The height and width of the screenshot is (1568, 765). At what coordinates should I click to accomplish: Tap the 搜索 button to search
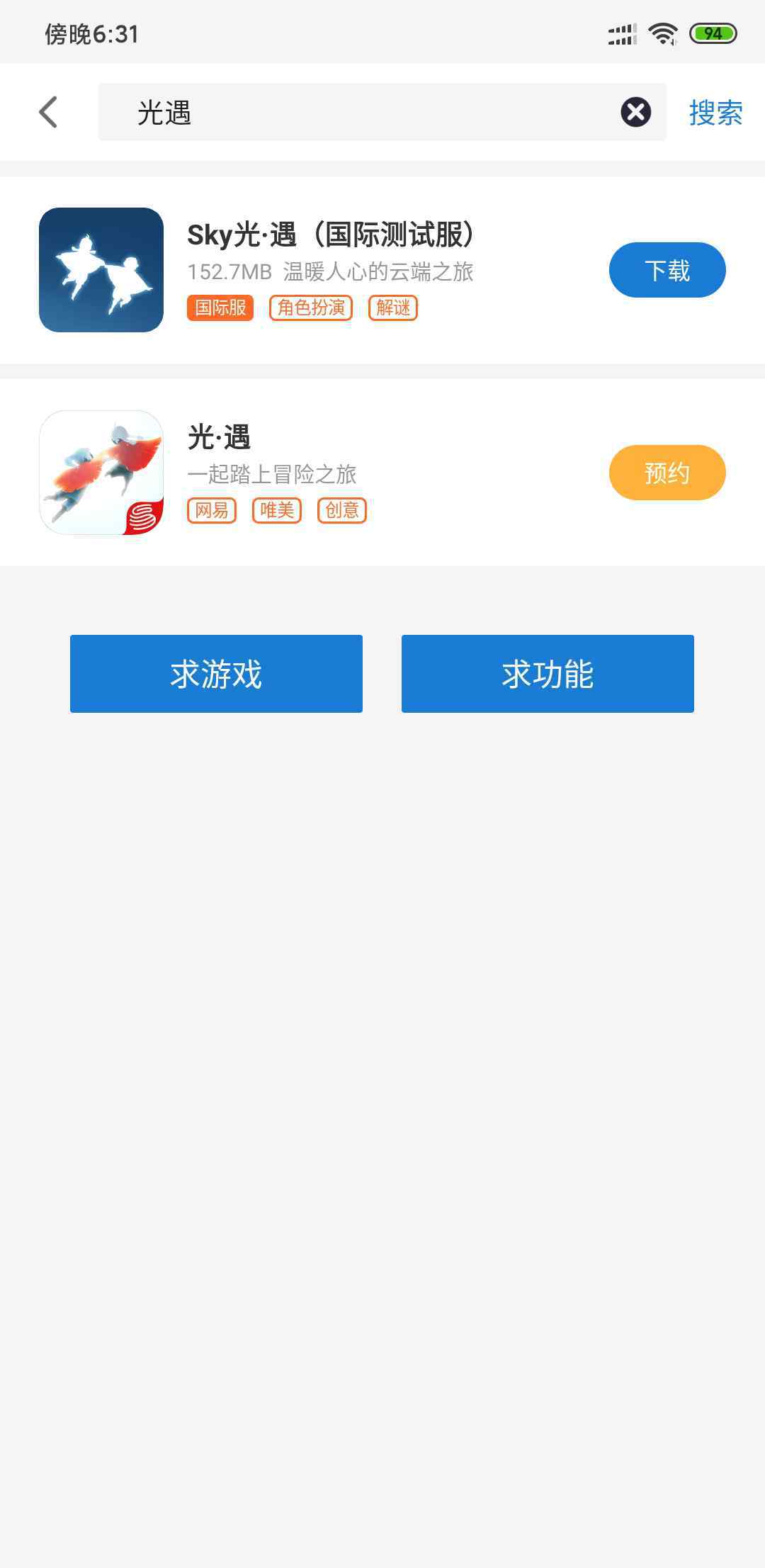click(715, 113)
